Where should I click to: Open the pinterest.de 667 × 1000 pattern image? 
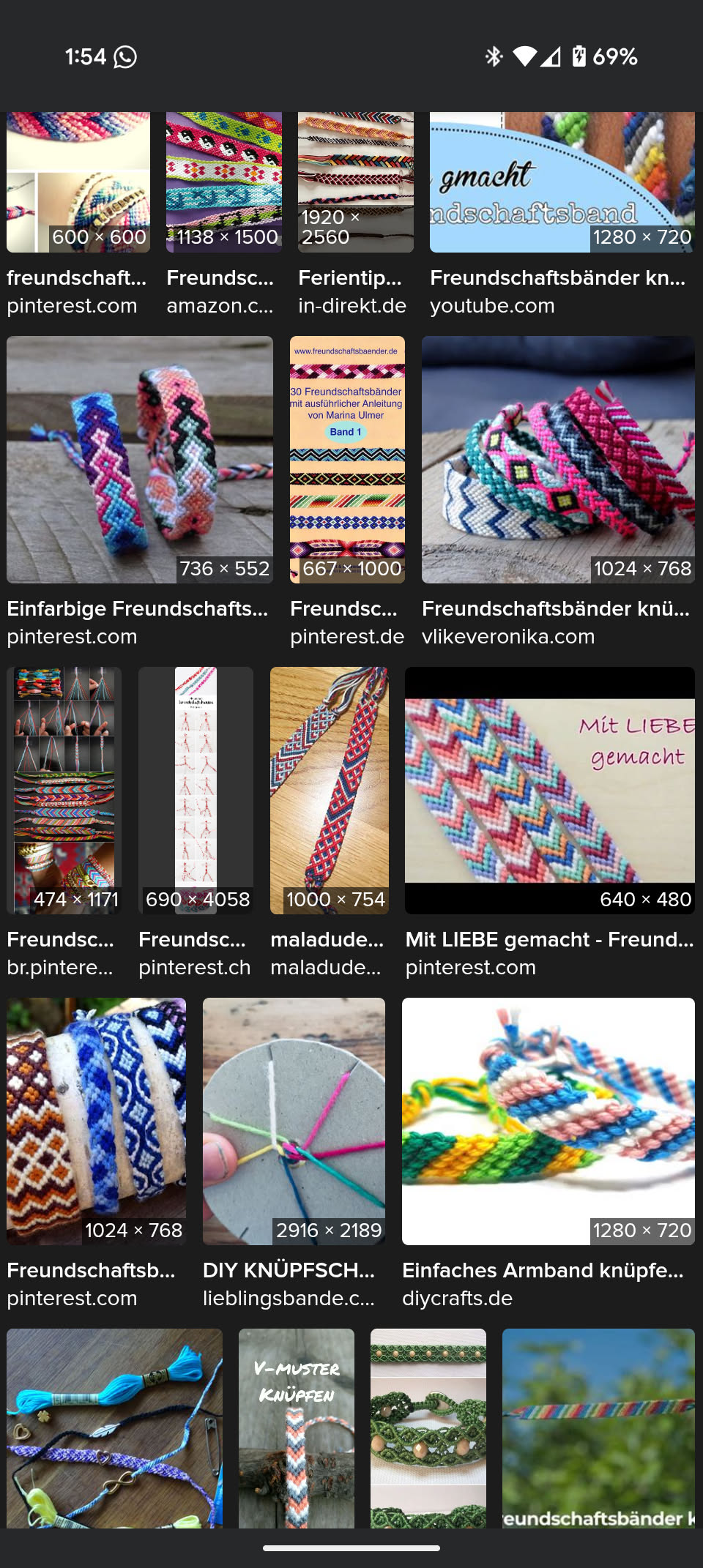347,459
